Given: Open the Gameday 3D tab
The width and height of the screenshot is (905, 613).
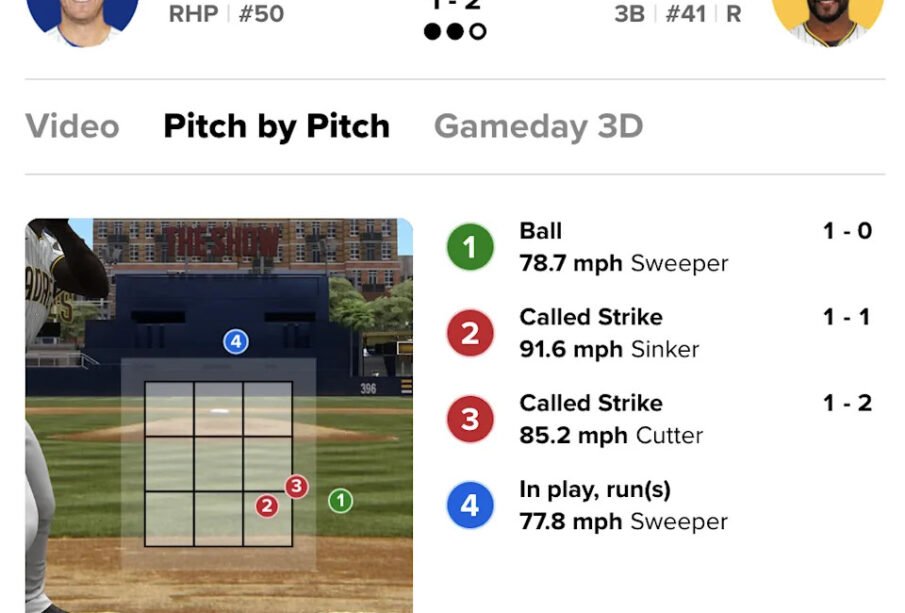Looking at the screenshot, I should pyautogui.click(x=538, y=127).
